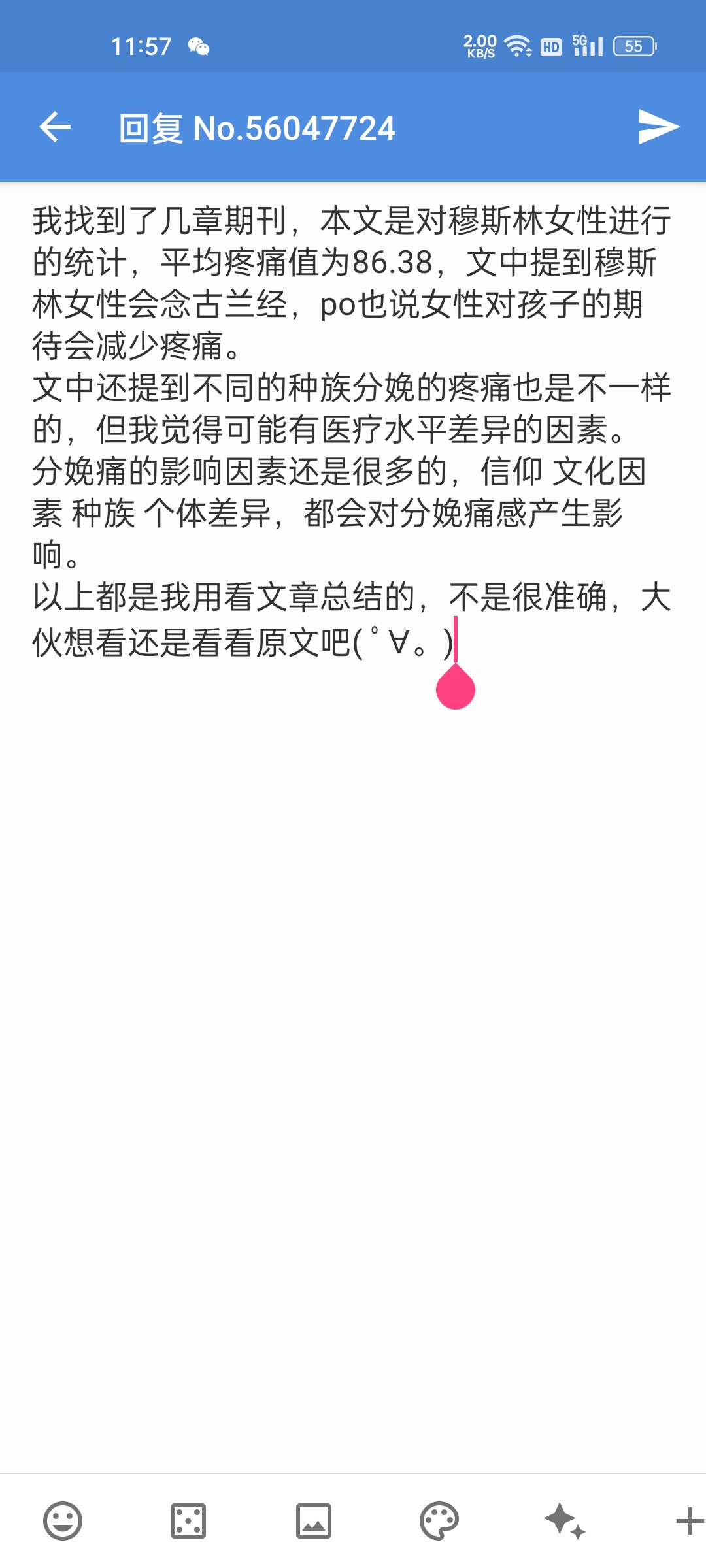Image resolution: width=706 pixels, height=1568 pixels.
Task: Attach an image to the reply
Action: [x=314, y=1521]
